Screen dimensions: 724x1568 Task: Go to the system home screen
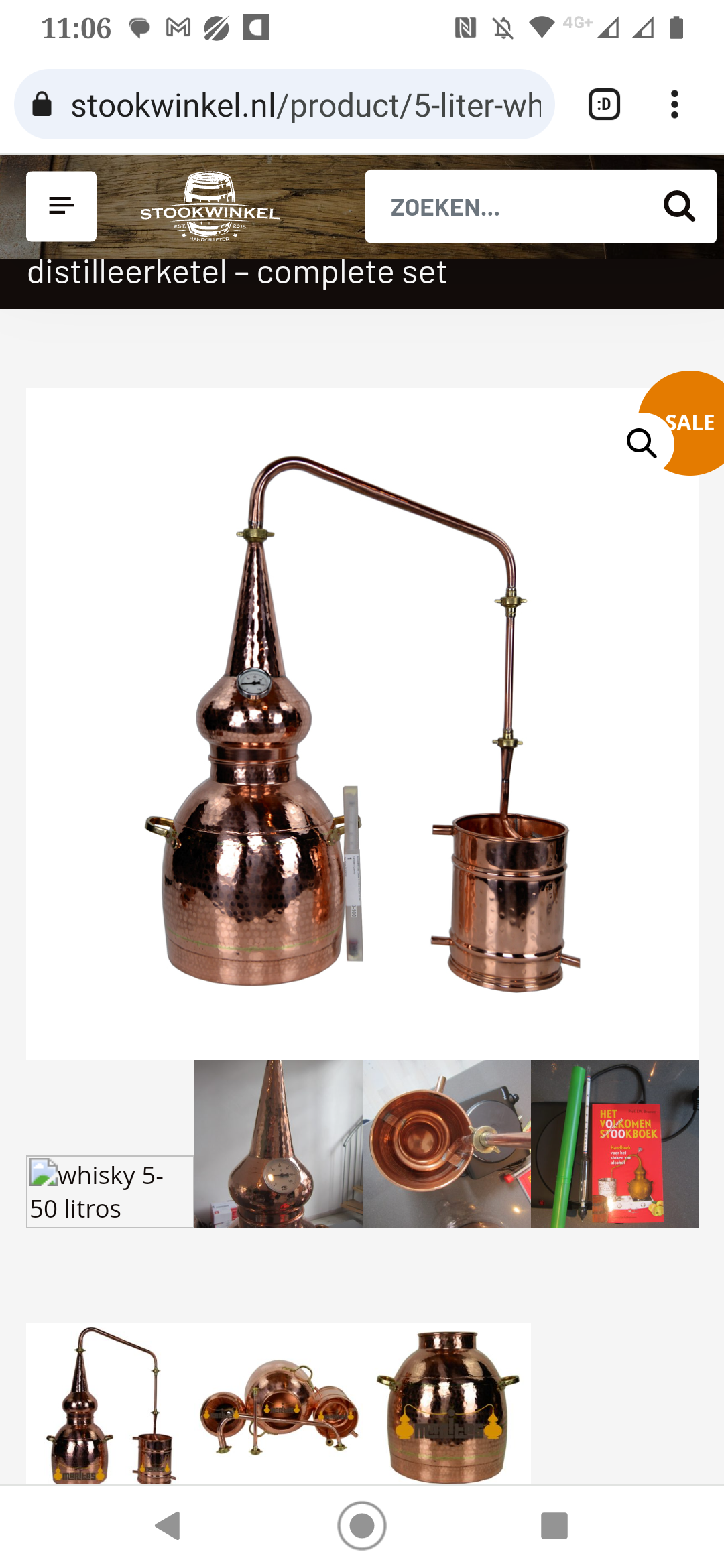pyautogui.click(x=362, y=1526)
